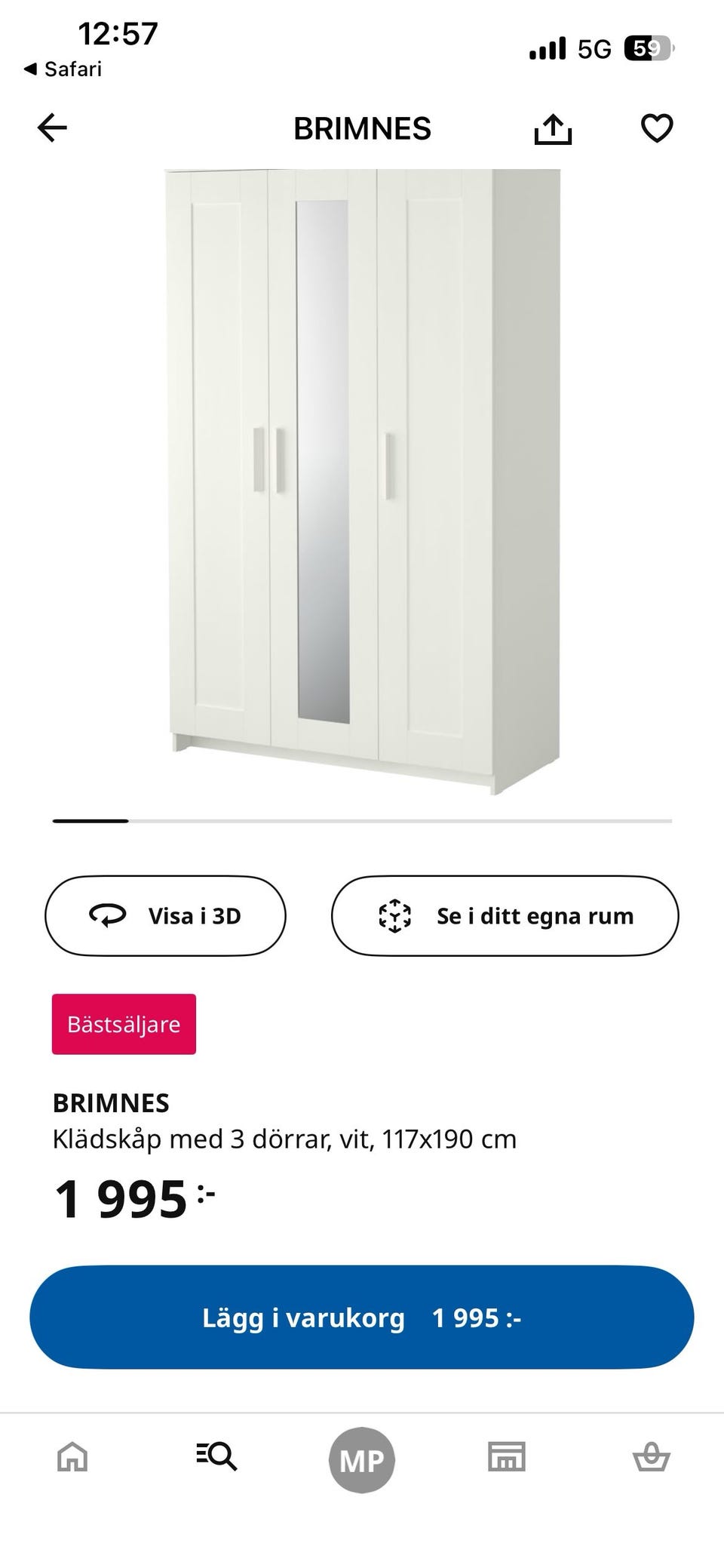Go back using the arrow icon
The height and width of the screenshot is (1568, 724).
pyautogui.click(x=52, y=128)
